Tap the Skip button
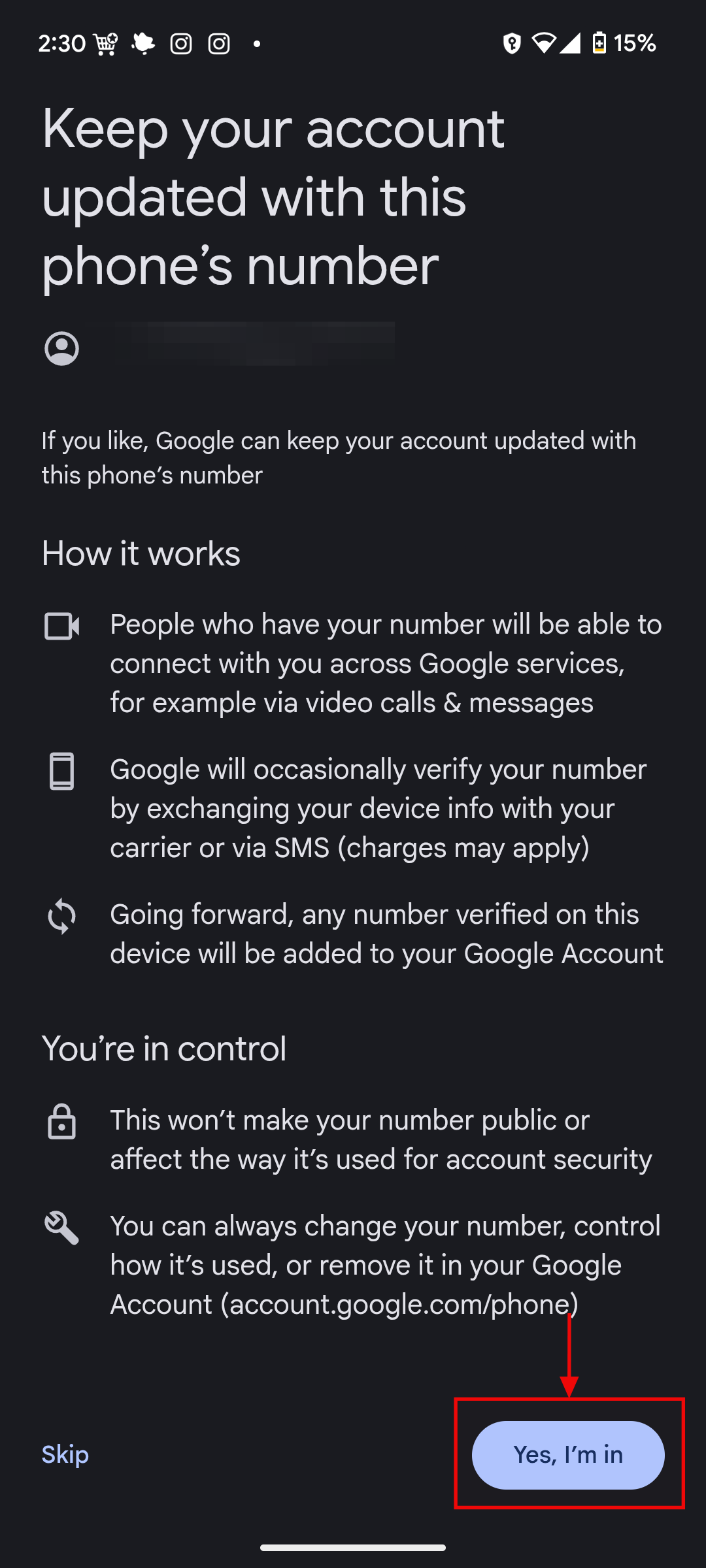This screenshot has height=1568, width=706. [x=65, y=1455]
